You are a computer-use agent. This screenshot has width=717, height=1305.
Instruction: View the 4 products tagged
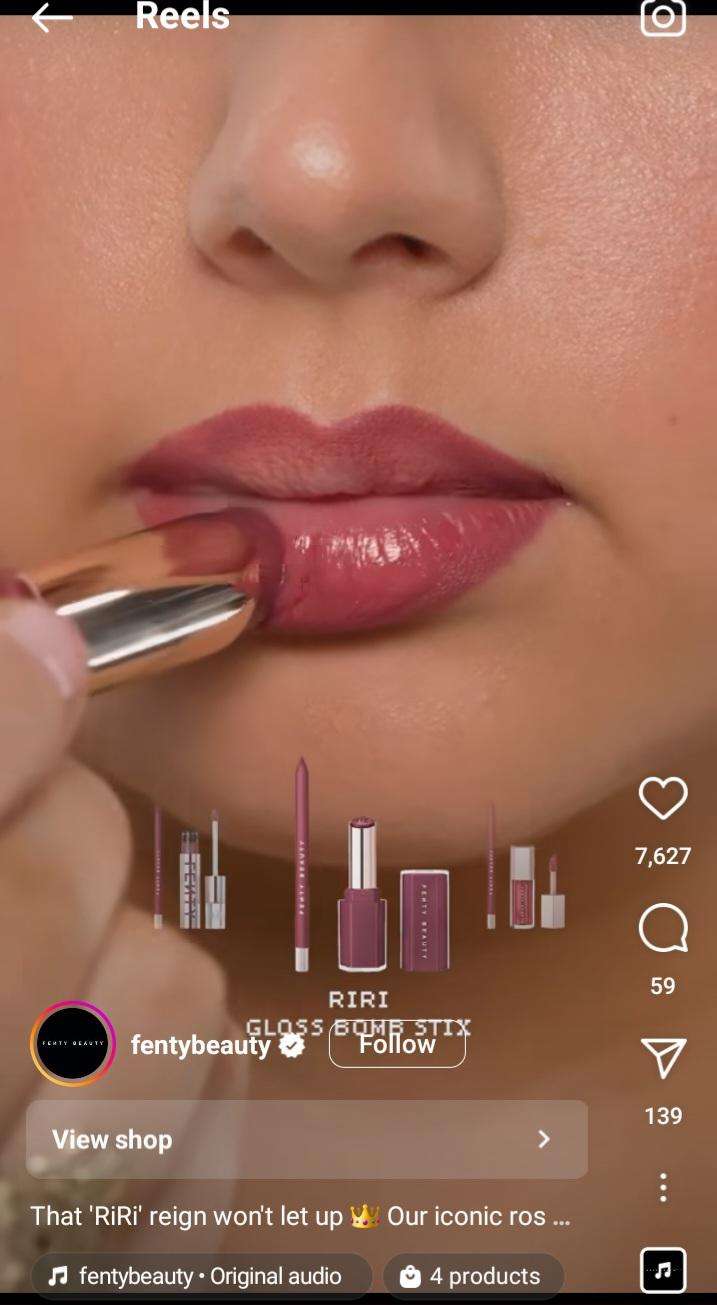pos(473,1276)
